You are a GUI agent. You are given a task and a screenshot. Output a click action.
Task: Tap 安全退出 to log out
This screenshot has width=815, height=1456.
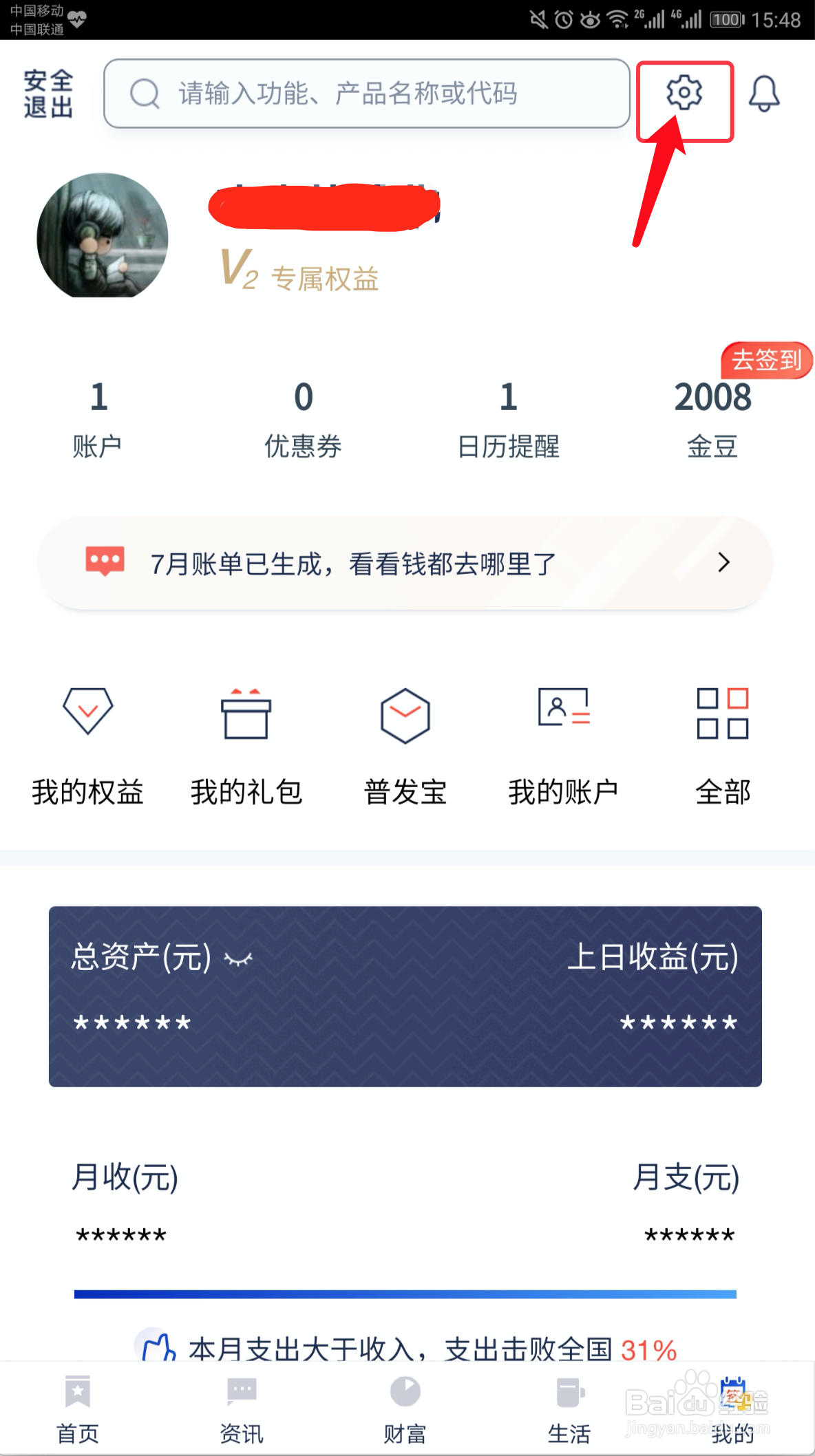click(x=45, y=94)
